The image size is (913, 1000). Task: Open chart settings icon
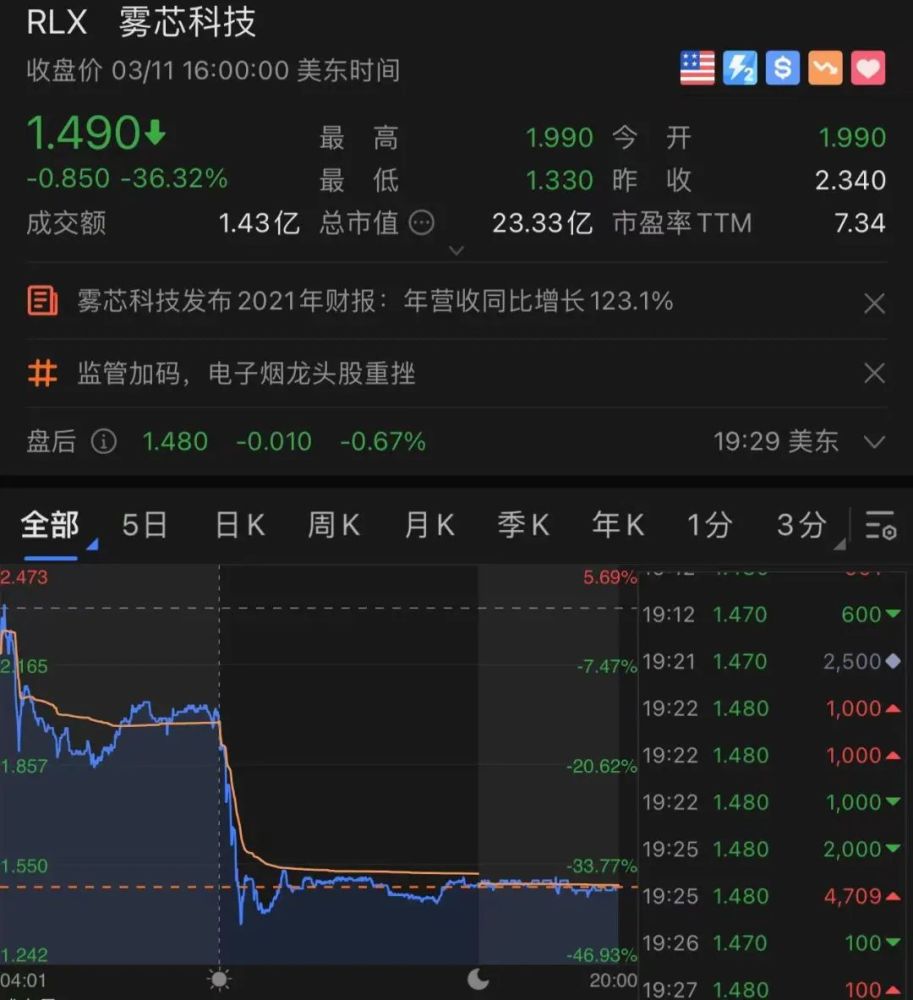(x=880, y=524)
